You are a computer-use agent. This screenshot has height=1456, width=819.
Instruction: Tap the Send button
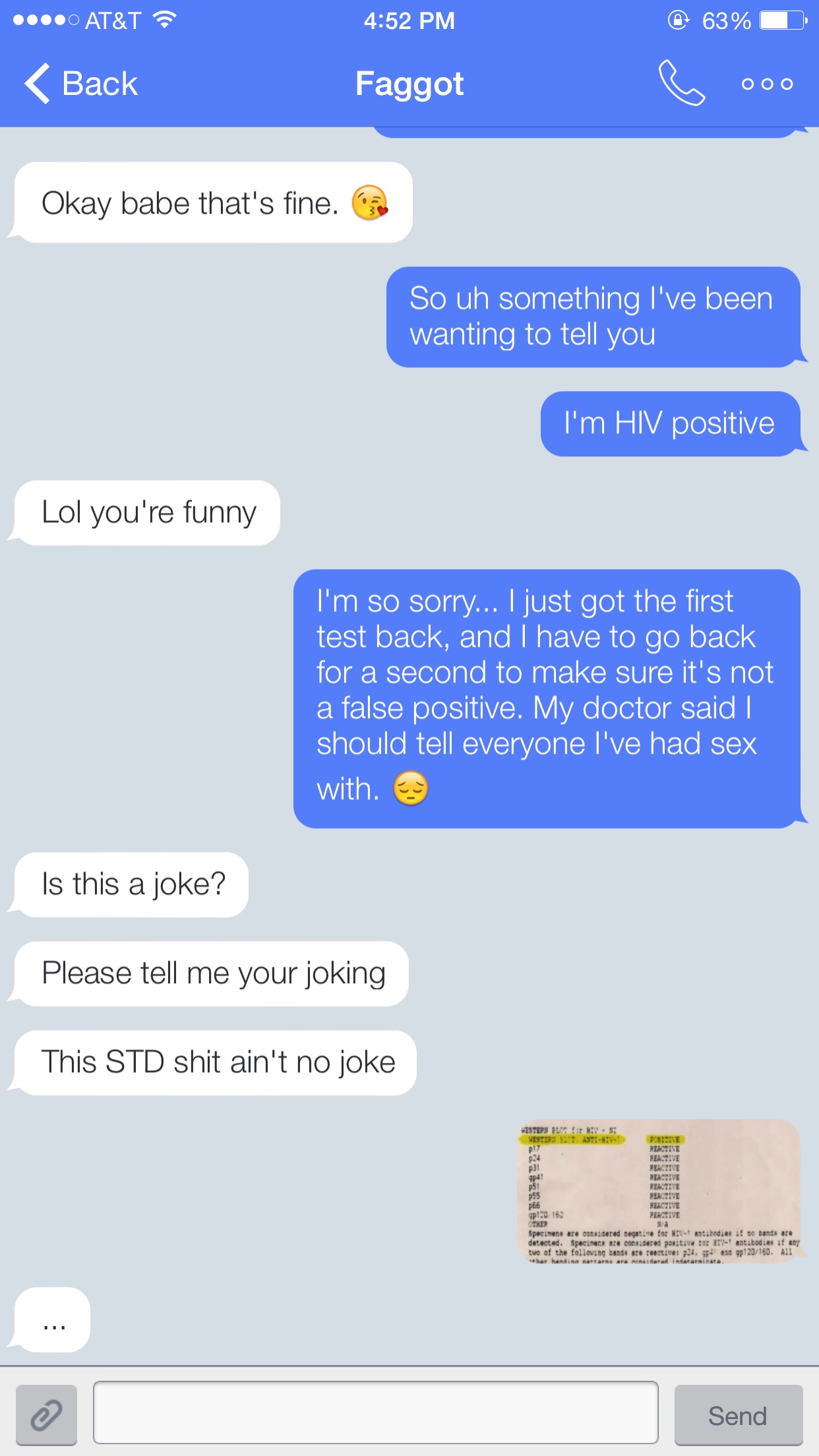pos(738,1415)
